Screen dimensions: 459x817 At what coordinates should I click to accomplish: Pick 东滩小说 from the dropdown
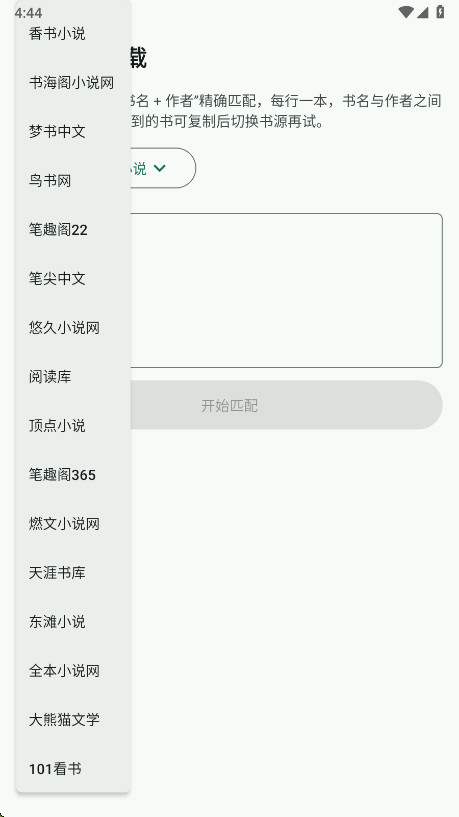(73, 622)
